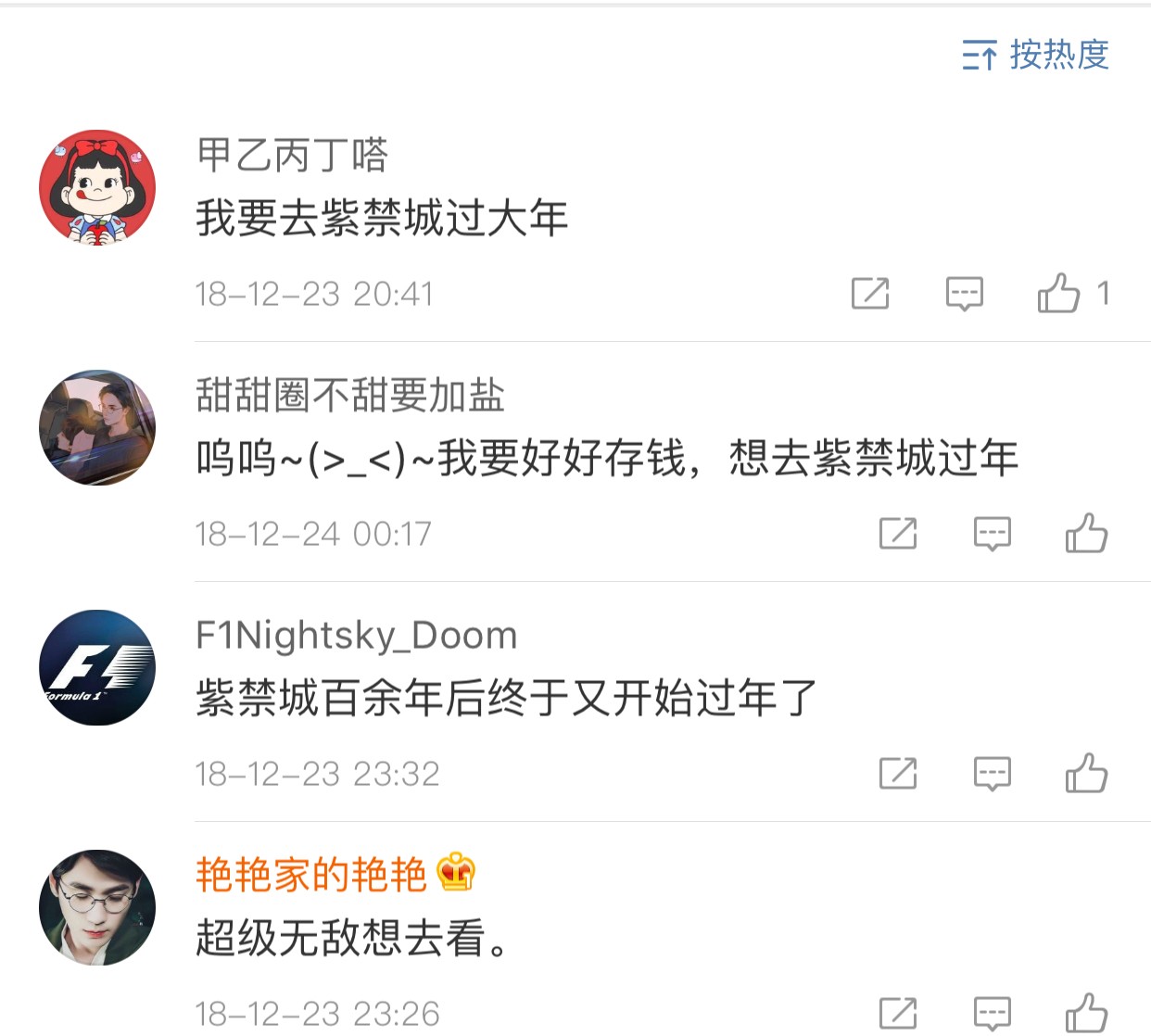Like the comment by 甜甜圈不甜要加盐
This screenshot has width=1151, height=1036.
(x=1086, y=534)
